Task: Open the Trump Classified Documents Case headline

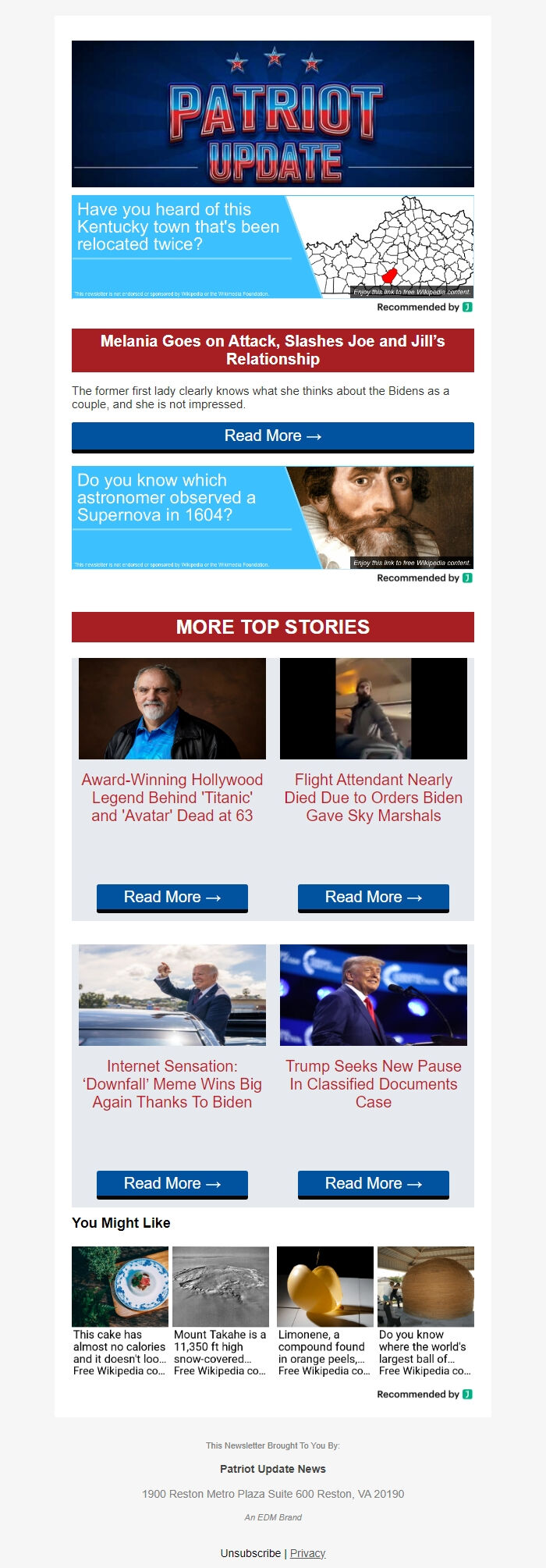Action: 374,1084
